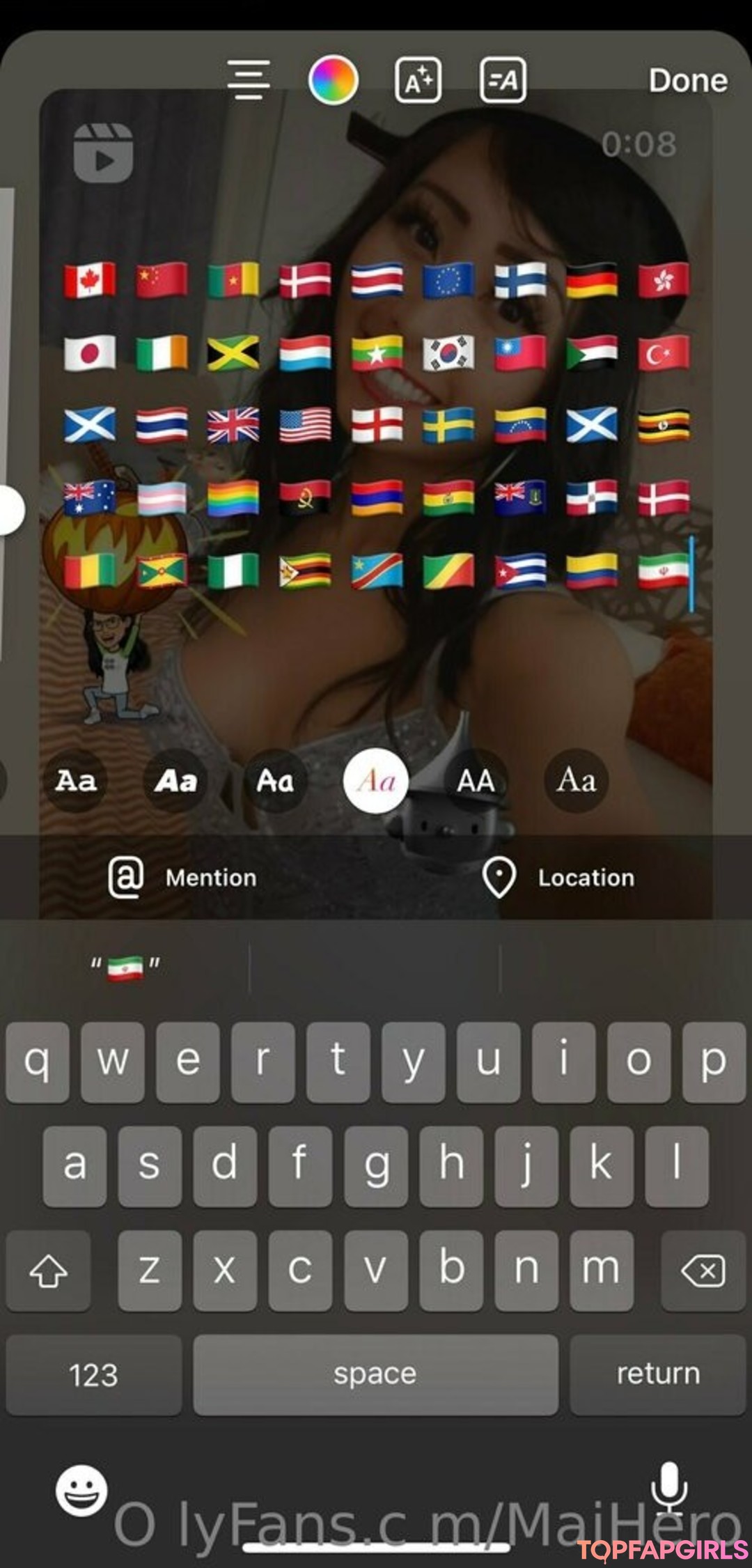Image resolution: width=752 pixels, height=1568 pixels.
Task: Select the highlighted cursive font style
Action: click(x=376, y=781)
